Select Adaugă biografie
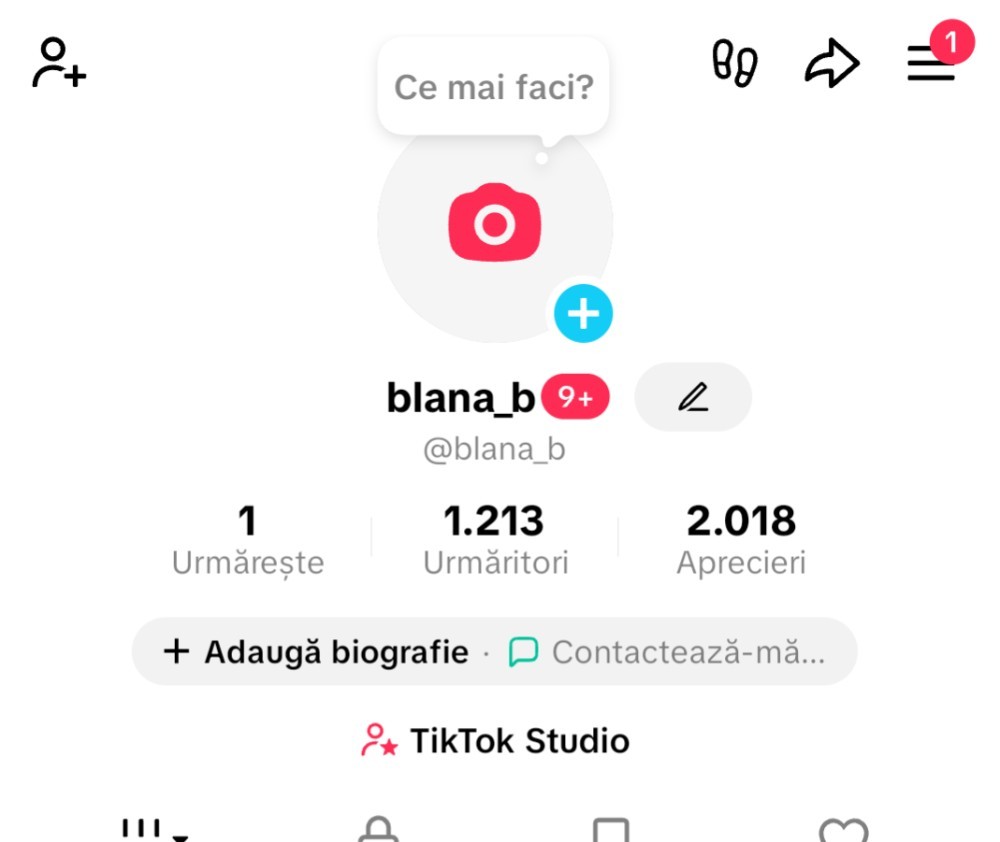This screenshot has height=842, width=1000. pyautogui.click(x=317, y=652)
